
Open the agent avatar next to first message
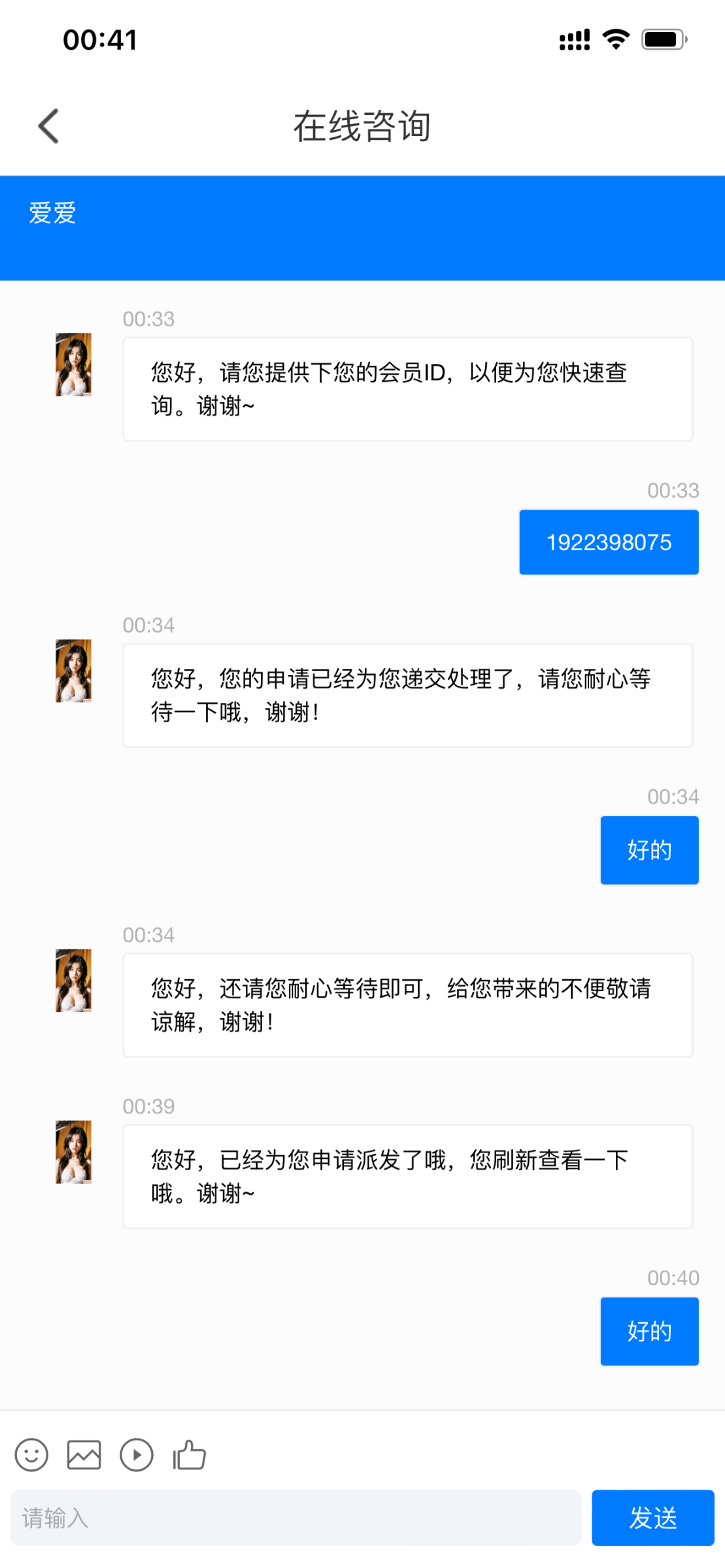point(74,364)
